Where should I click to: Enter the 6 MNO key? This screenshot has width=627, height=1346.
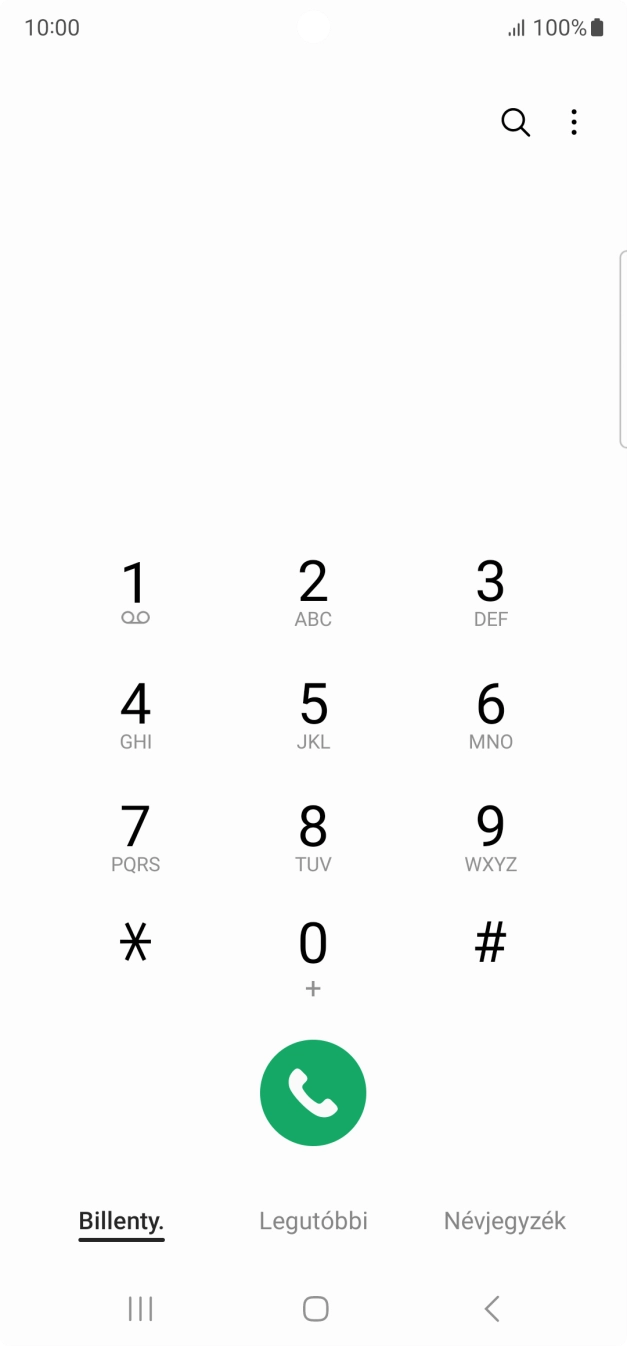coord(490,715)
